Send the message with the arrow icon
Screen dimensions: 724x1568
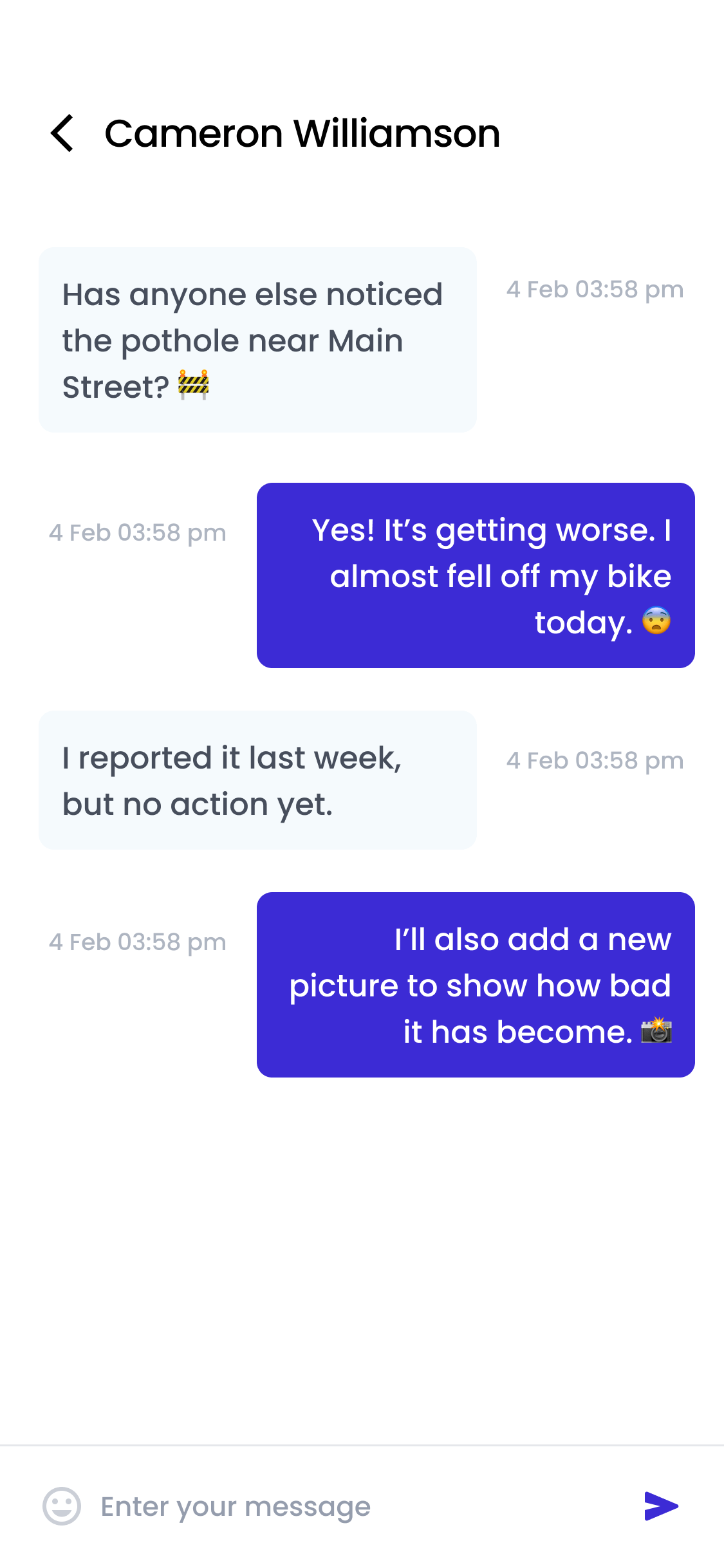tap(661, 1506)
